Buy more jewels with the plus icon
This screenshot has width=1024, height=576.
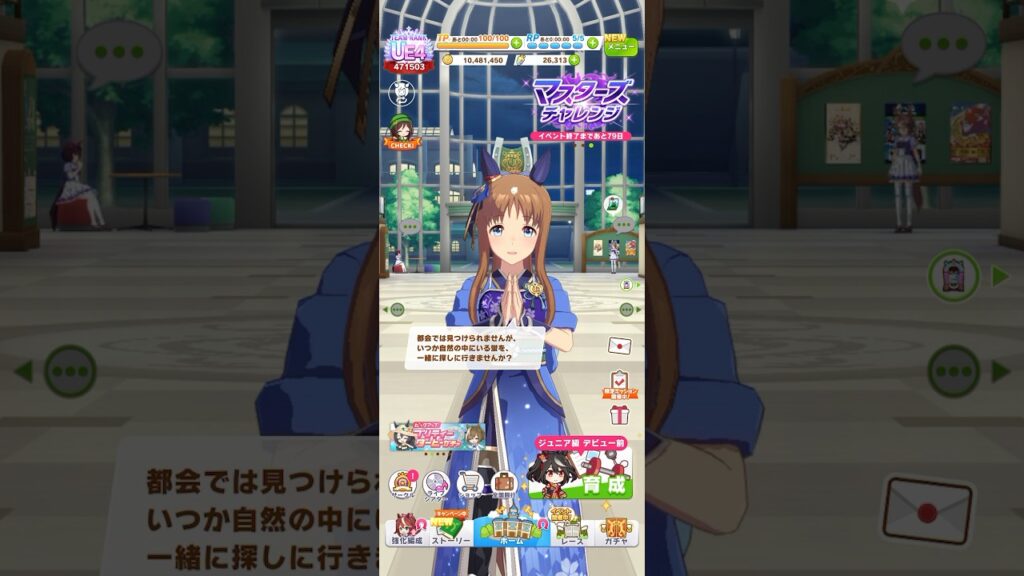(574, 60)
